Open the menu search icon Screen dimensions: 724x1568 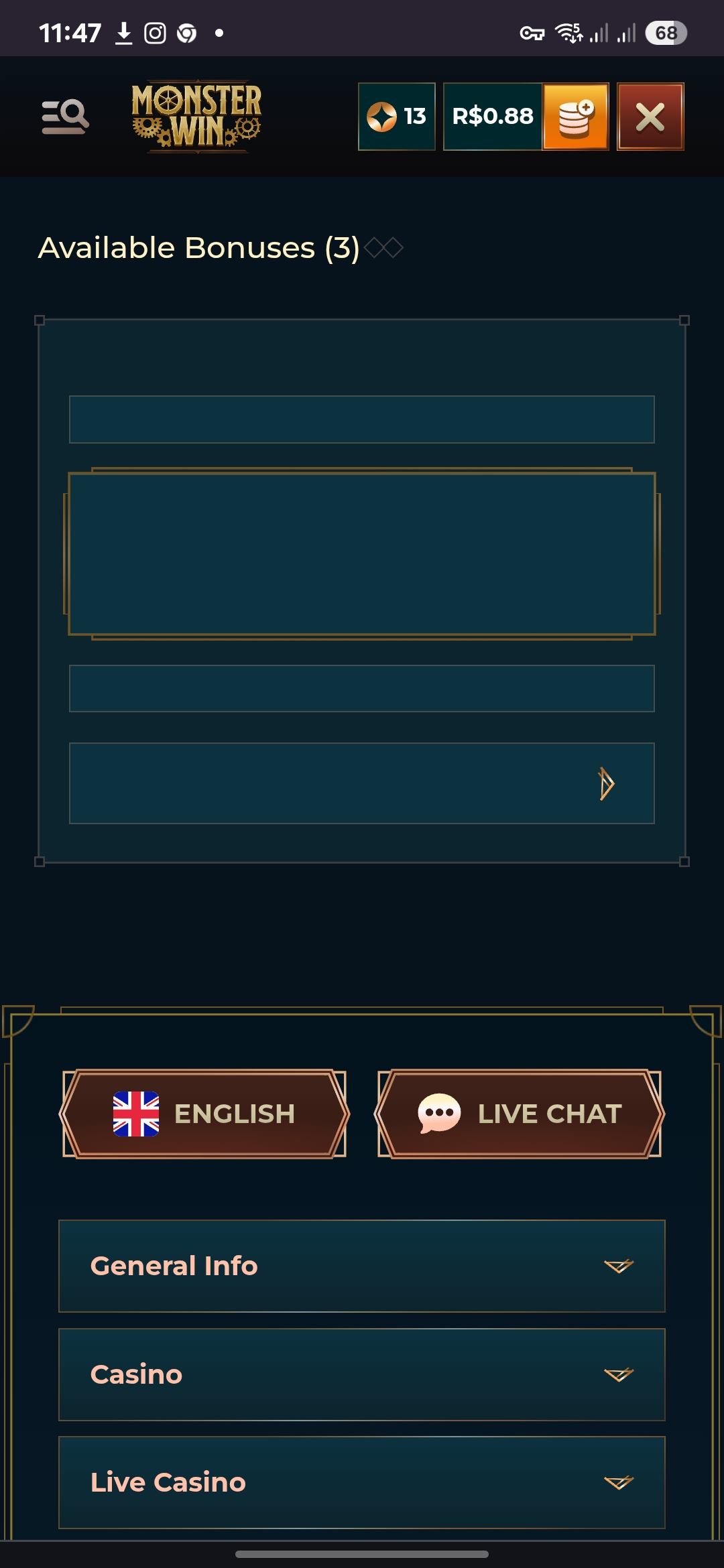coord(65,117)
